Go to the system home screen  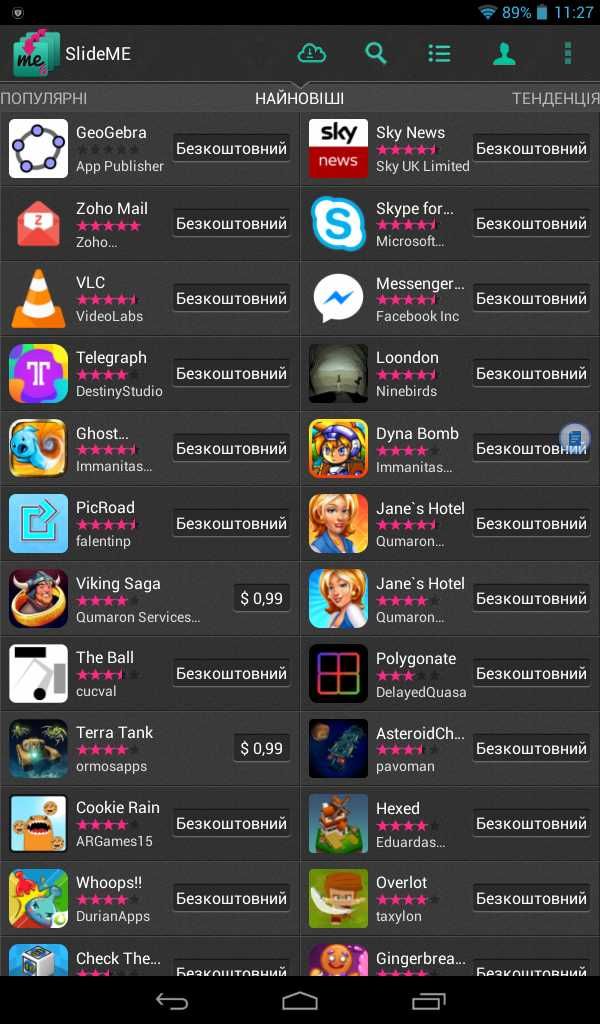[300, 1000]
